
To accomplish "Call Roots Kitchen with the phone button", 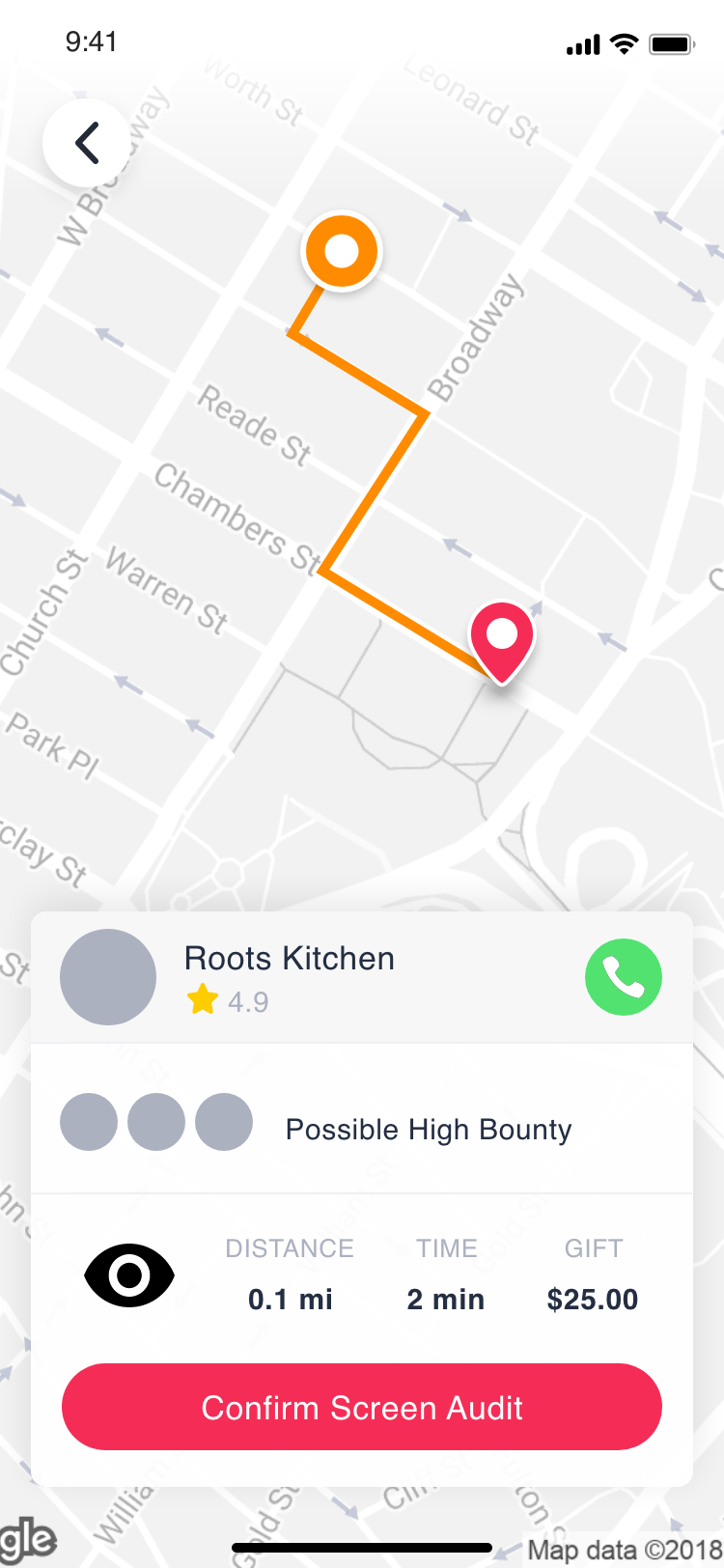I will coord(624,977).
